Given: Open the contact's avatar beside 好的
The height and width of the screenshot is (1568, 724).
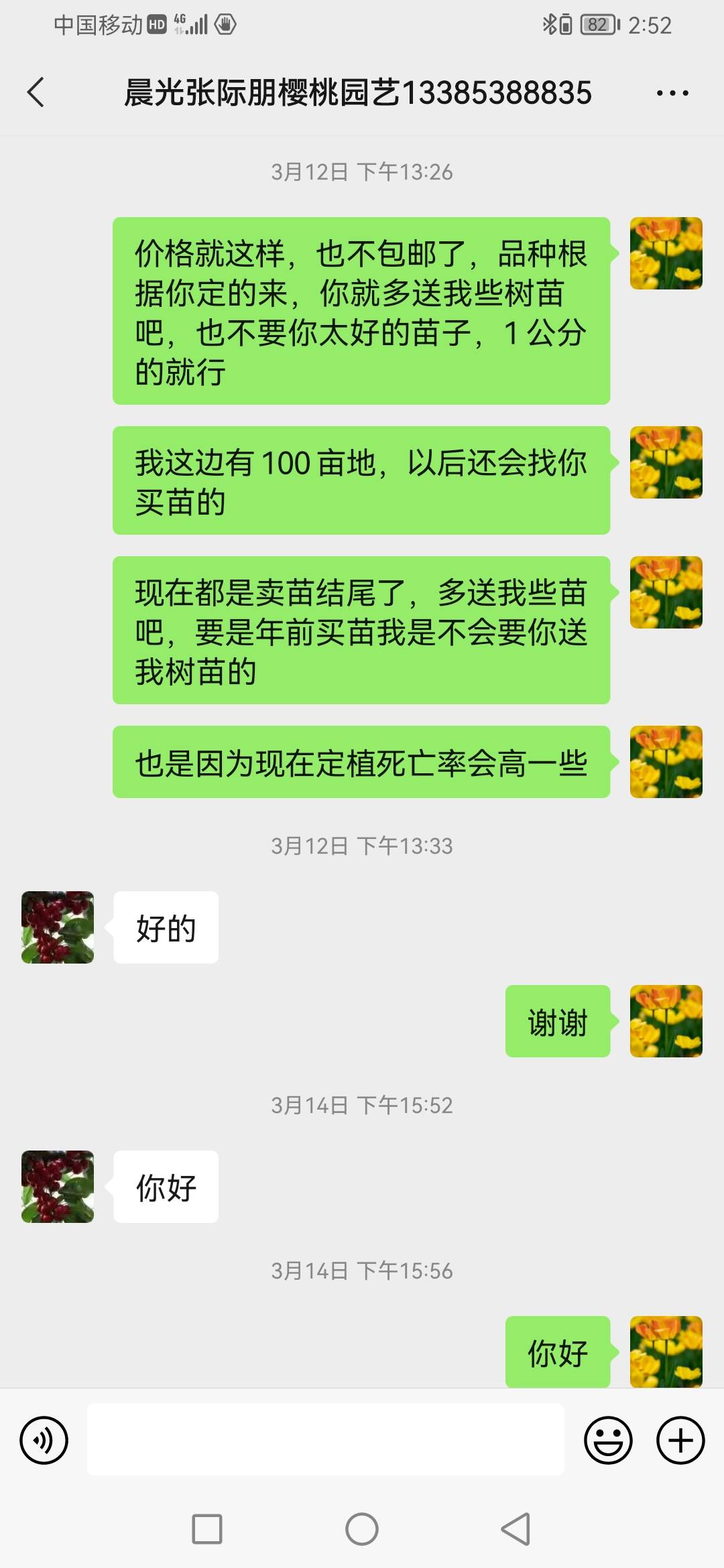Looking at the screenshot, I should (58, 927).
